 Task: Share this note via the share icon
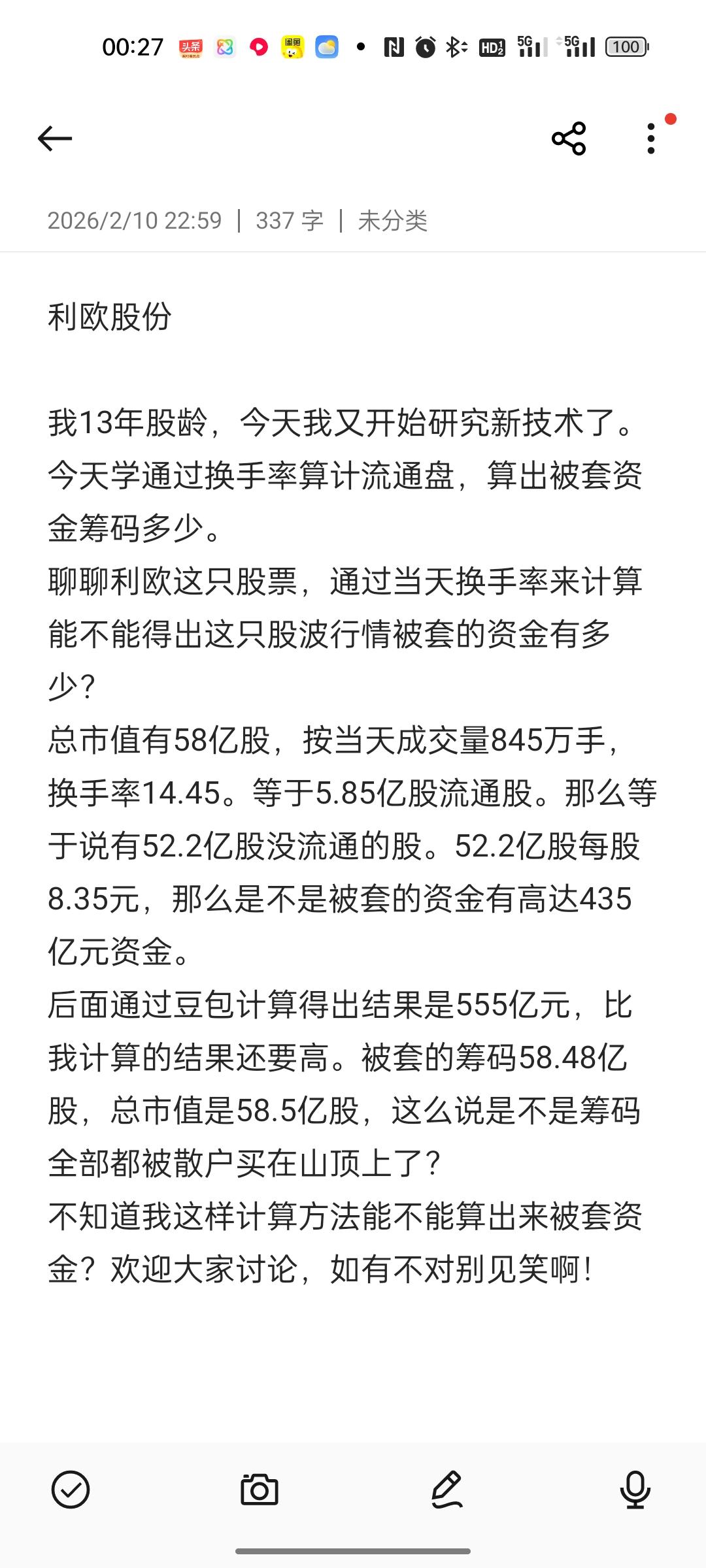click(x=568, y=137)
